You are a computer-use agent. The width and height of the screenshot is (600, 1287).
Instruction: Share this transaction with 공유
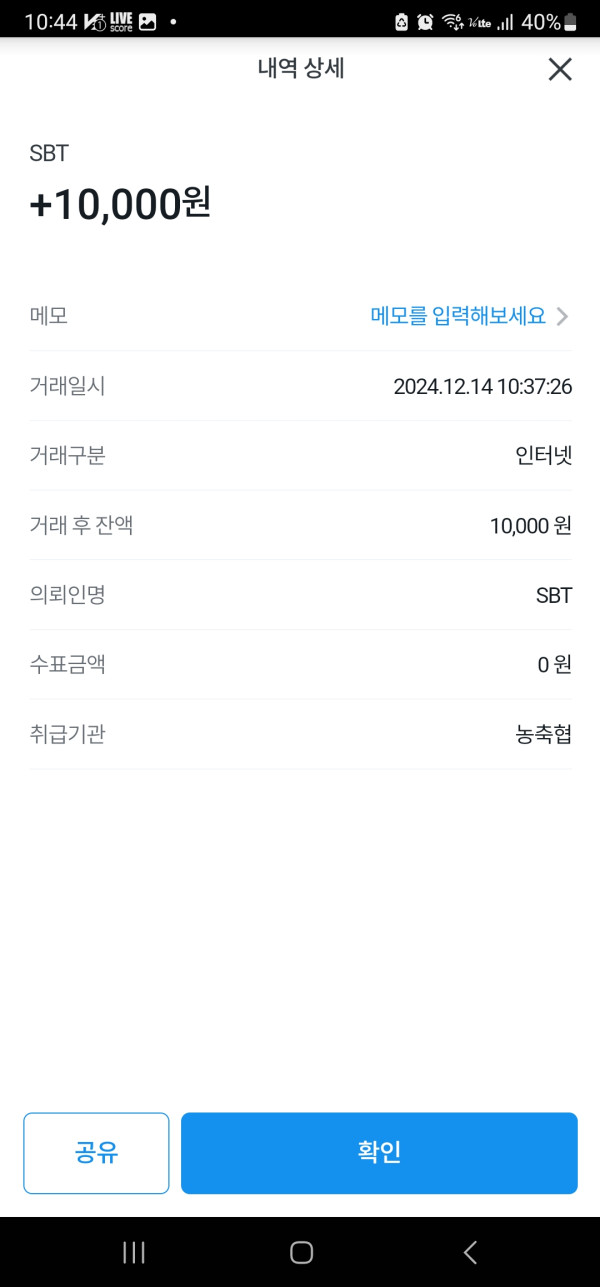[96, 1152]
